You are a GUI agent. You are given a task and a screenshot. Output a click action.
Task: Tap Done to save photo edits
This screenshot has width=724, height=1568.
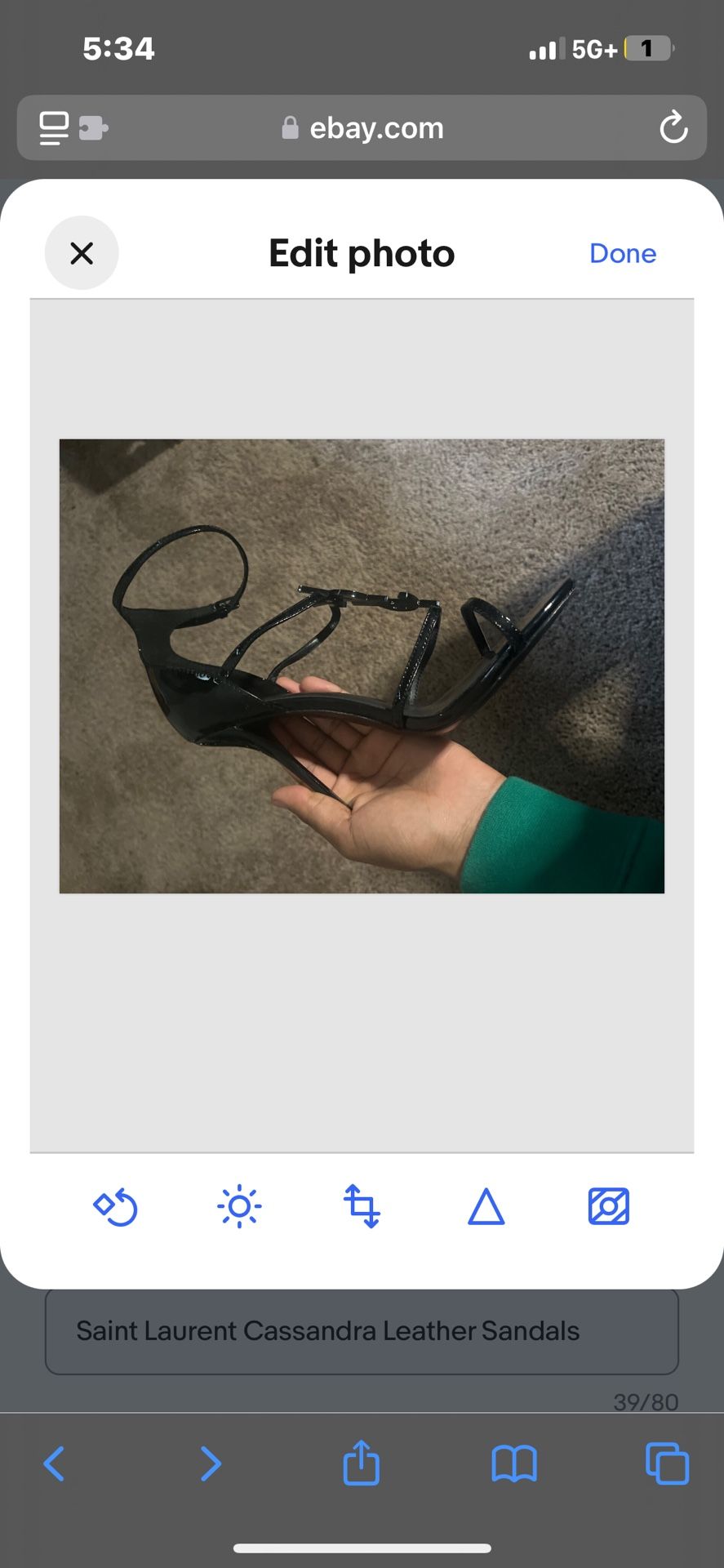[622, 254]
